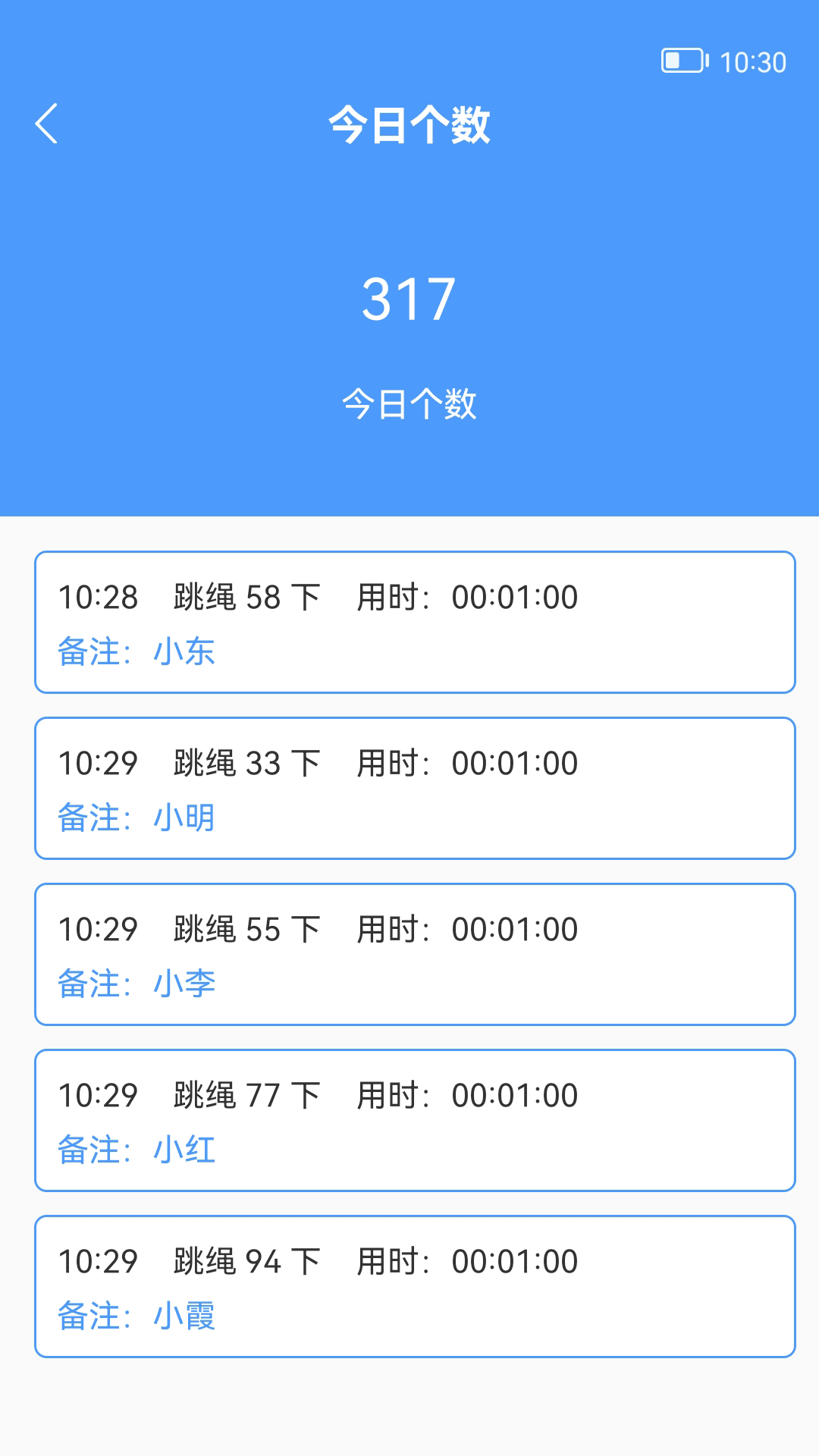Select the 今日个数 title

409,127
